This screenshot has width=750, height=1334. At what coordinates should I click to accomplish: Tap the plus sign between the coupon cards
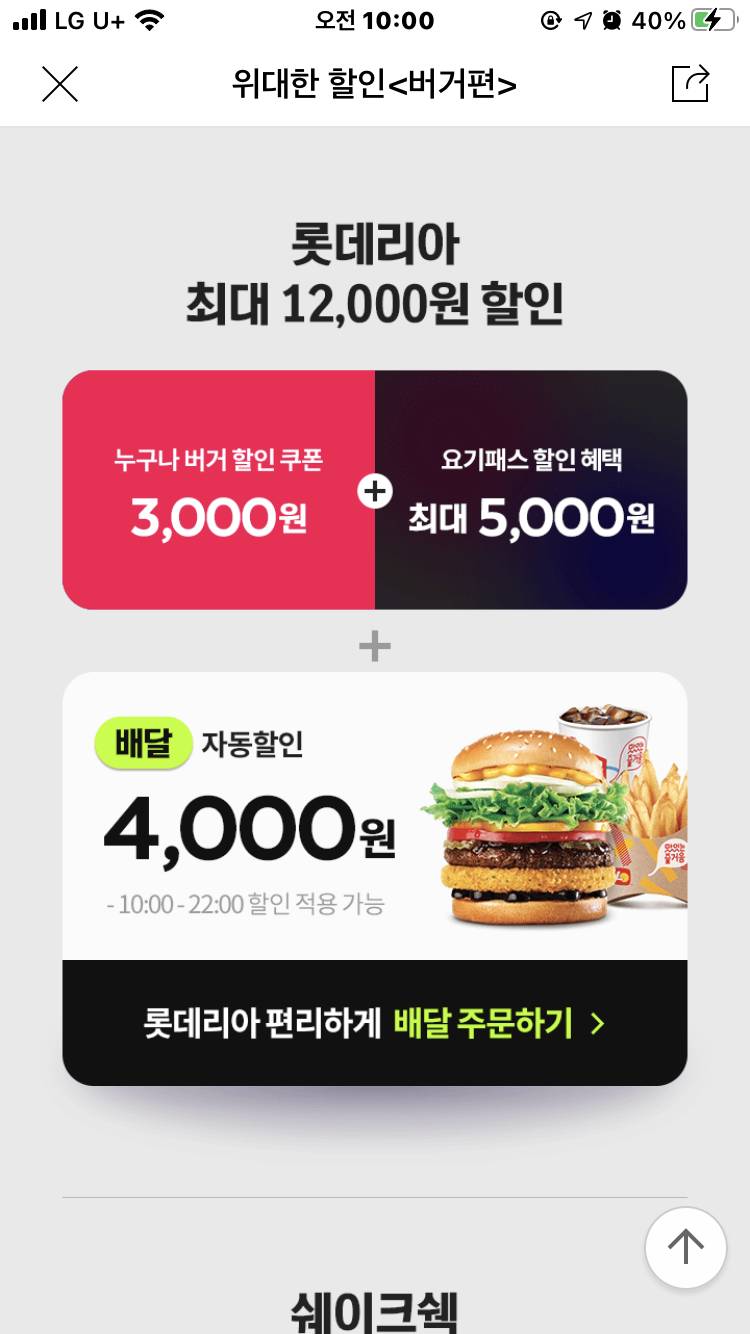coord(375,490)
